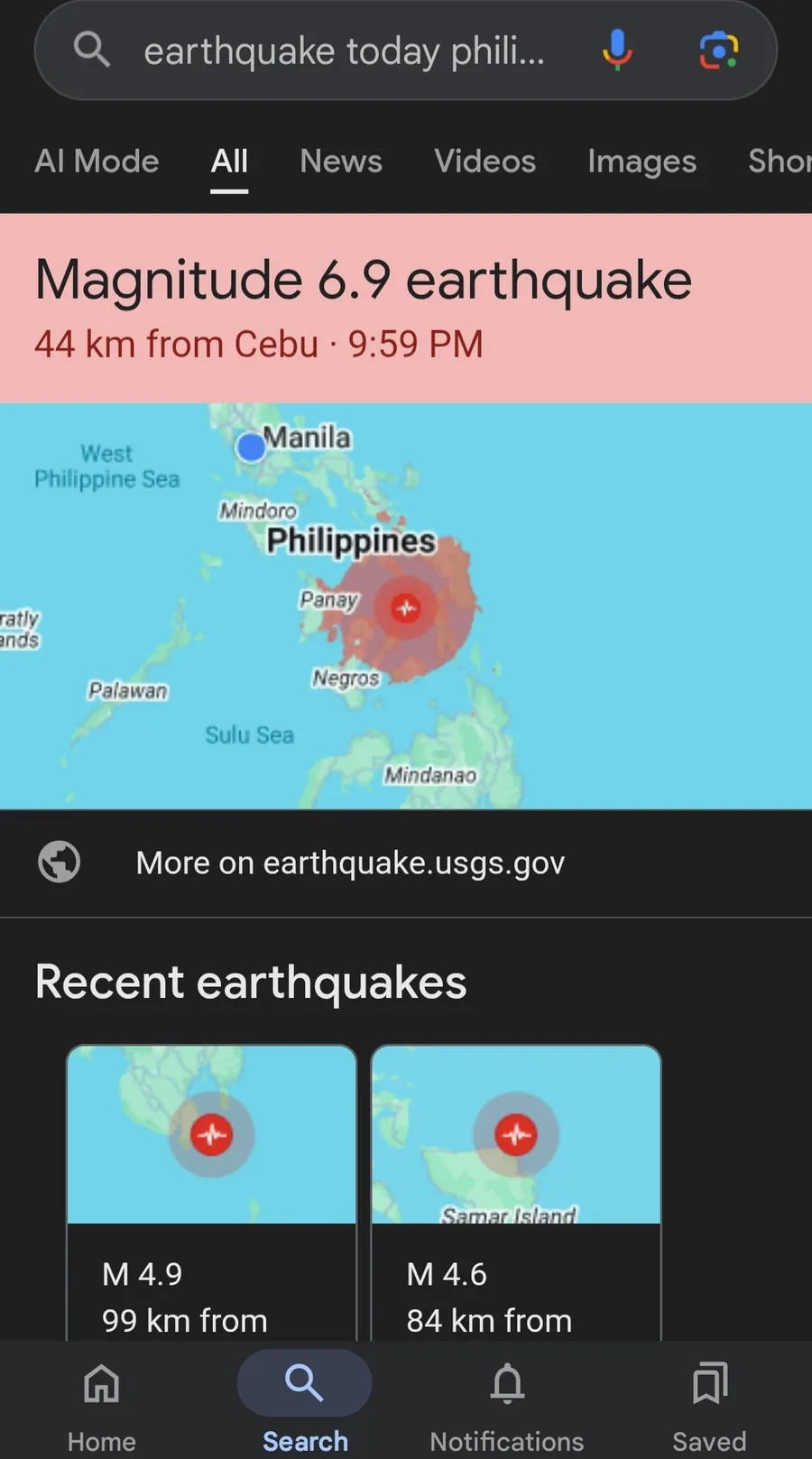Go to the Home tab
Image resolution: width=812 pixels, height=1459 pixels.
pos(101,1406)
